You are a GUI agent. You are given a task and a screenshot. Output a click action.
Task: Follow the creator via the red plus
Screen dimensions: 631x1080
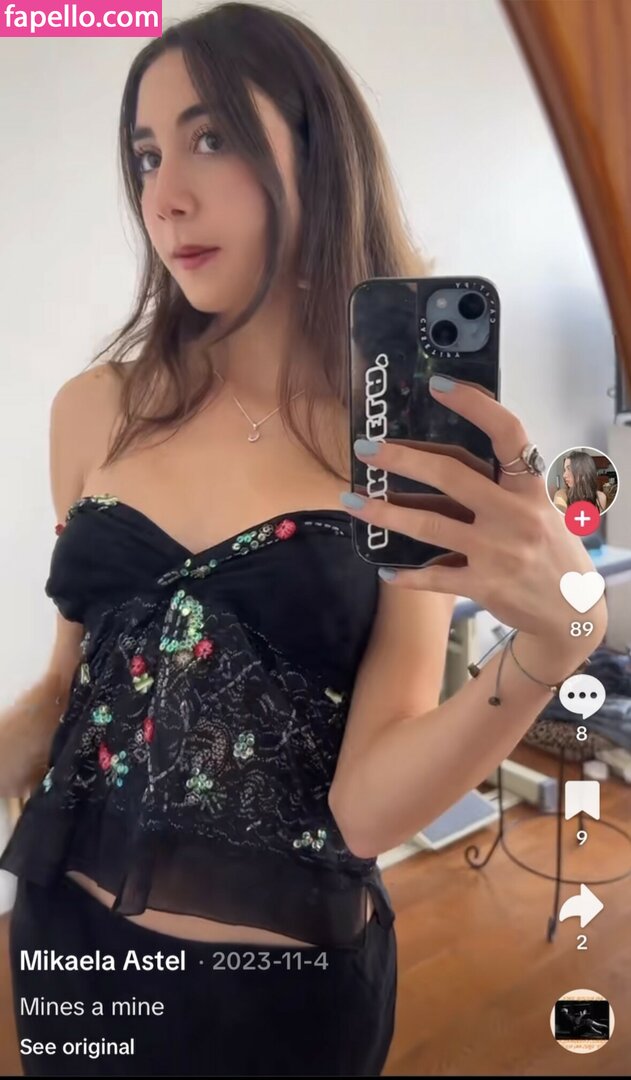pos(581,520)
